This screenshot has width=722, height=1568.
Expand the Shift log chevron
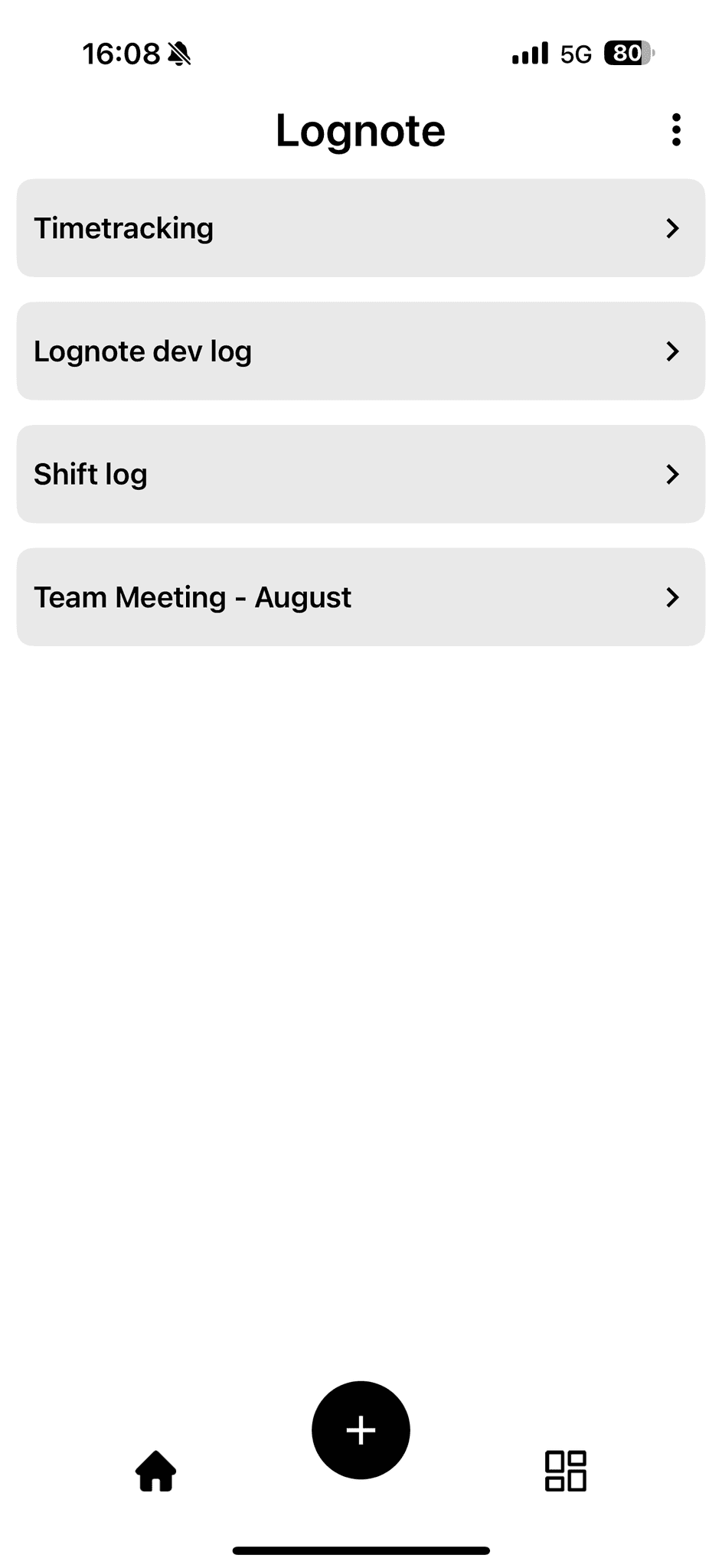pyautogui.click(x=672, y=474)
